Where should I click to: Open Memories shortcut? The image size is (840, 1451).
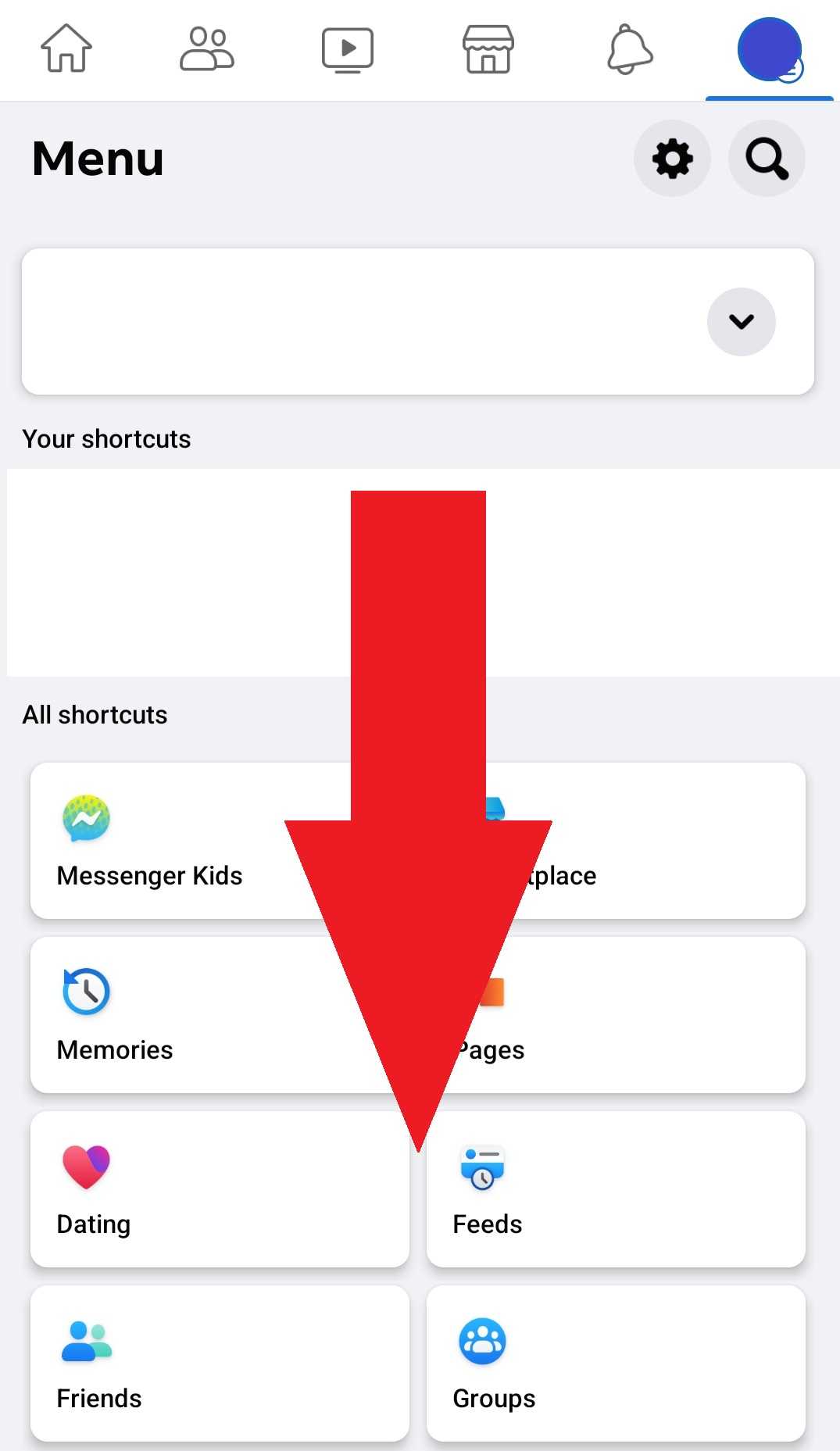[220, 1015]
